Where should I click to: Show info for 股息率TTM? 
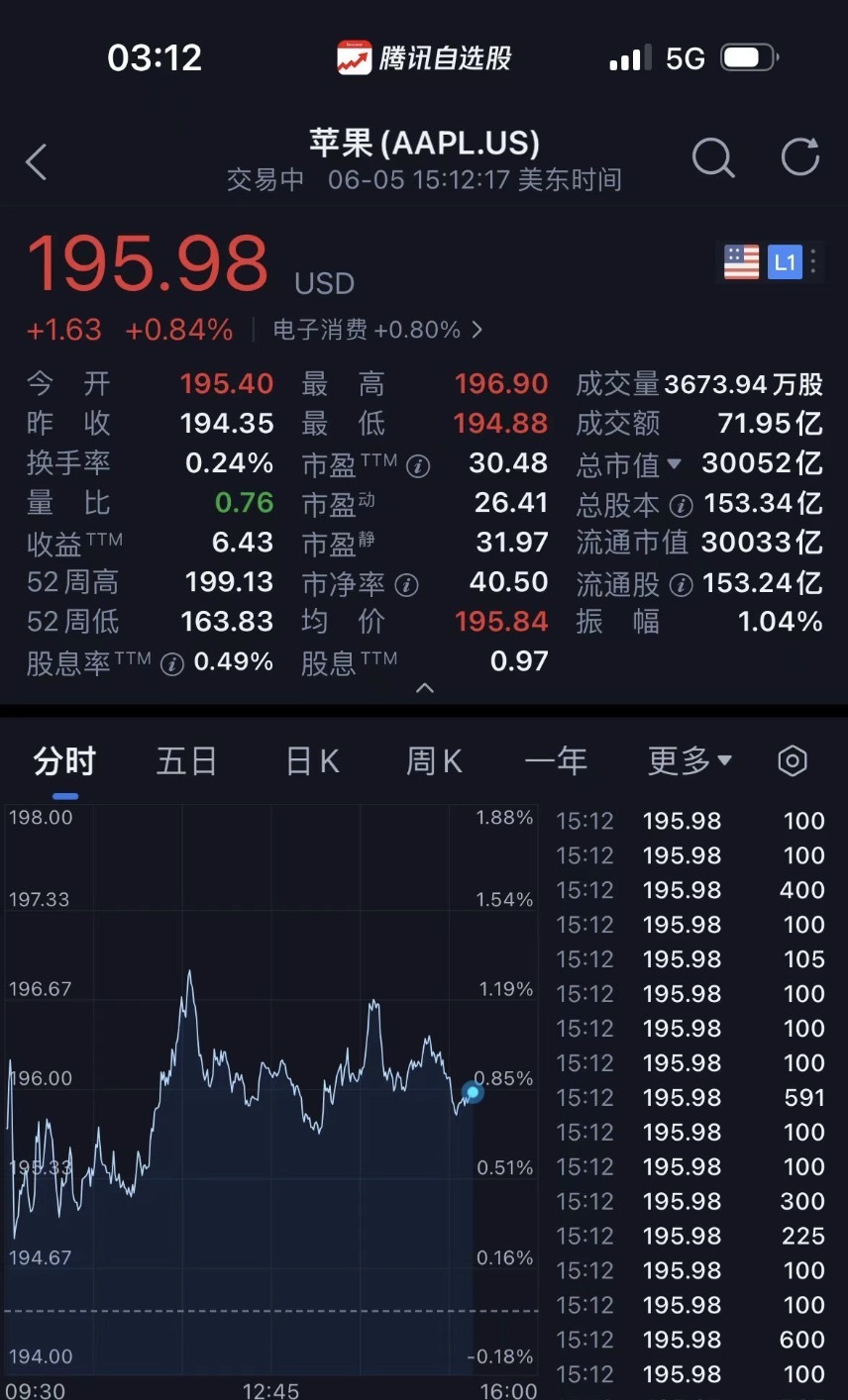click(172, 663)
